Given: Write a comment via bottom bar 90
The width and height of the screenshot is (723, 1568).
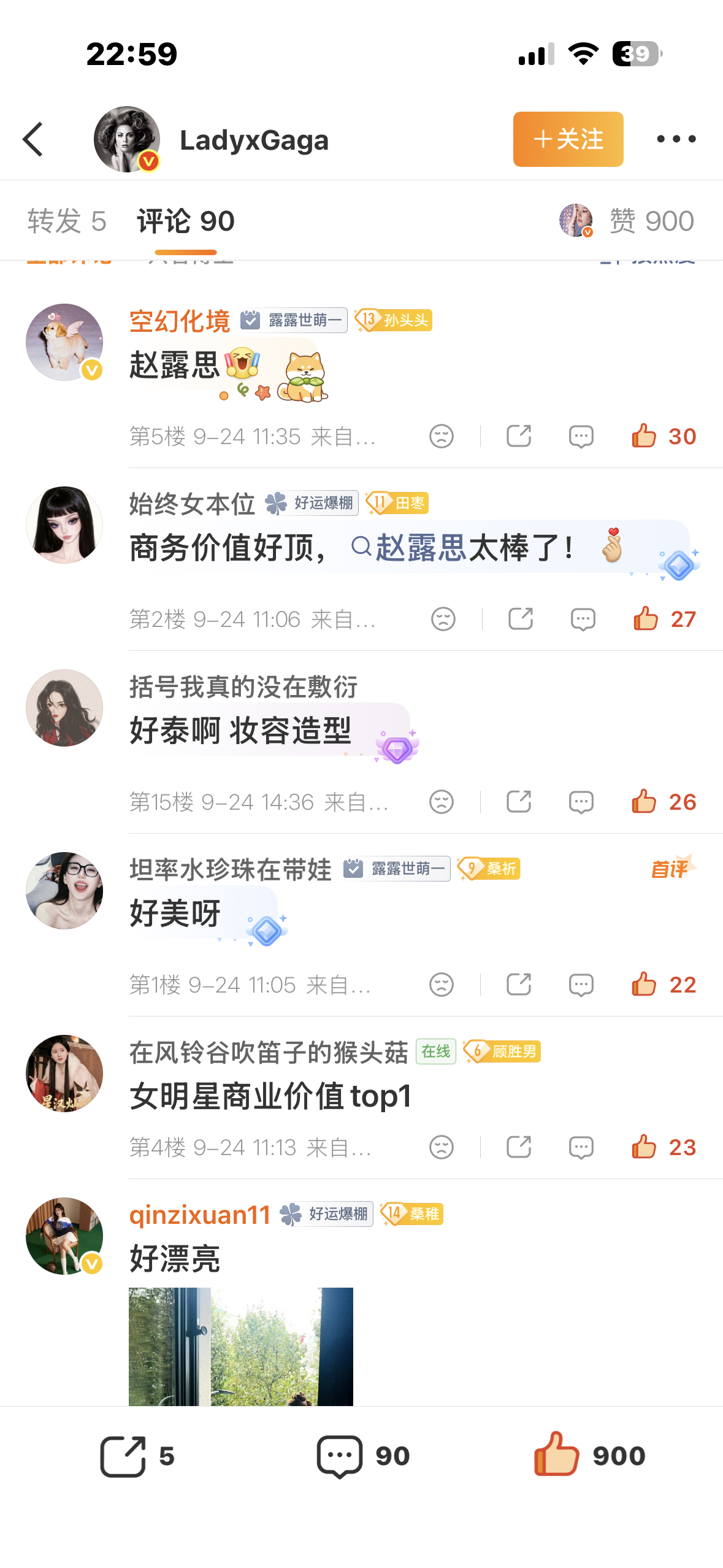Looking at the screenshot, I should 363,1456.
